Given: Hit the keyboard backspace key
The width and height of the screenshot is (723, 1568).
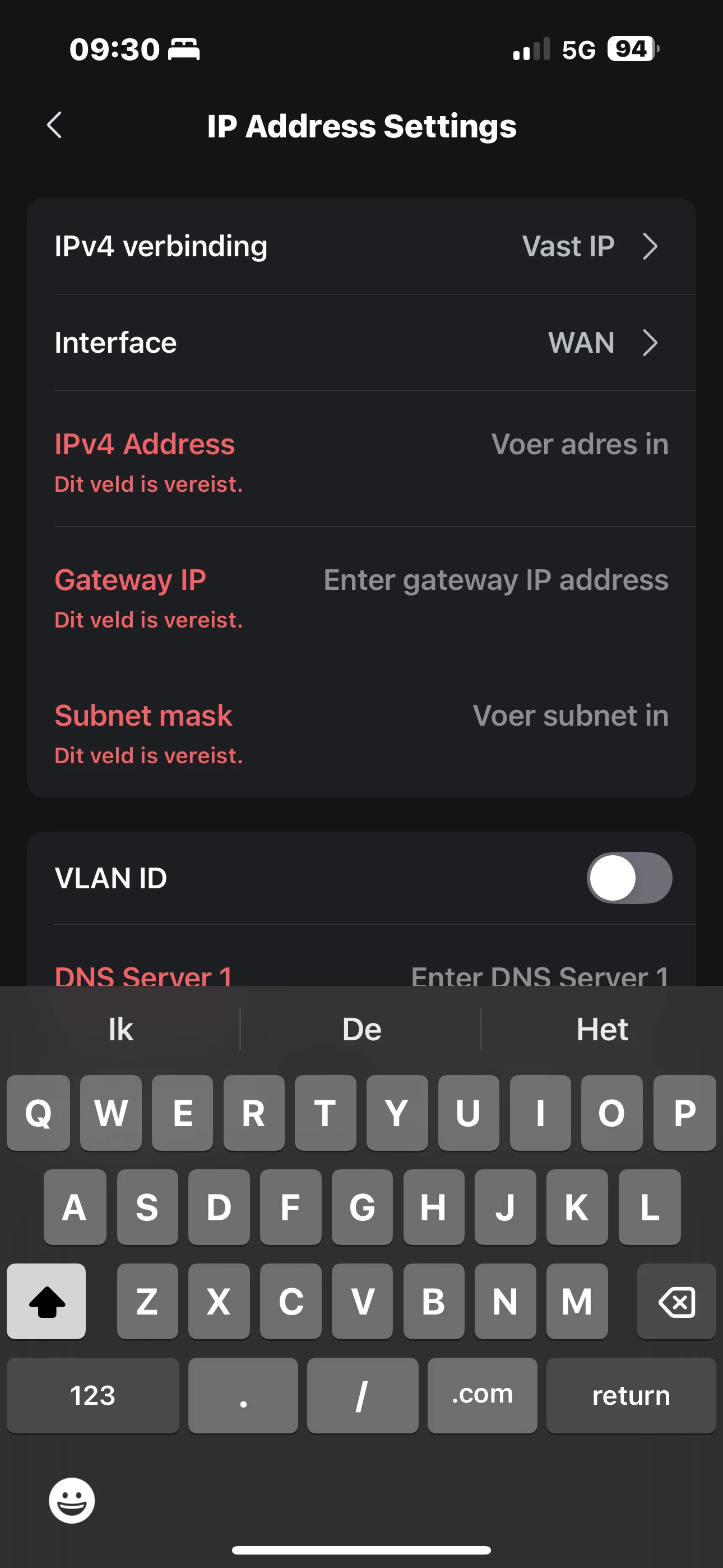Looking at the screenshot, I should point(676,1302).
